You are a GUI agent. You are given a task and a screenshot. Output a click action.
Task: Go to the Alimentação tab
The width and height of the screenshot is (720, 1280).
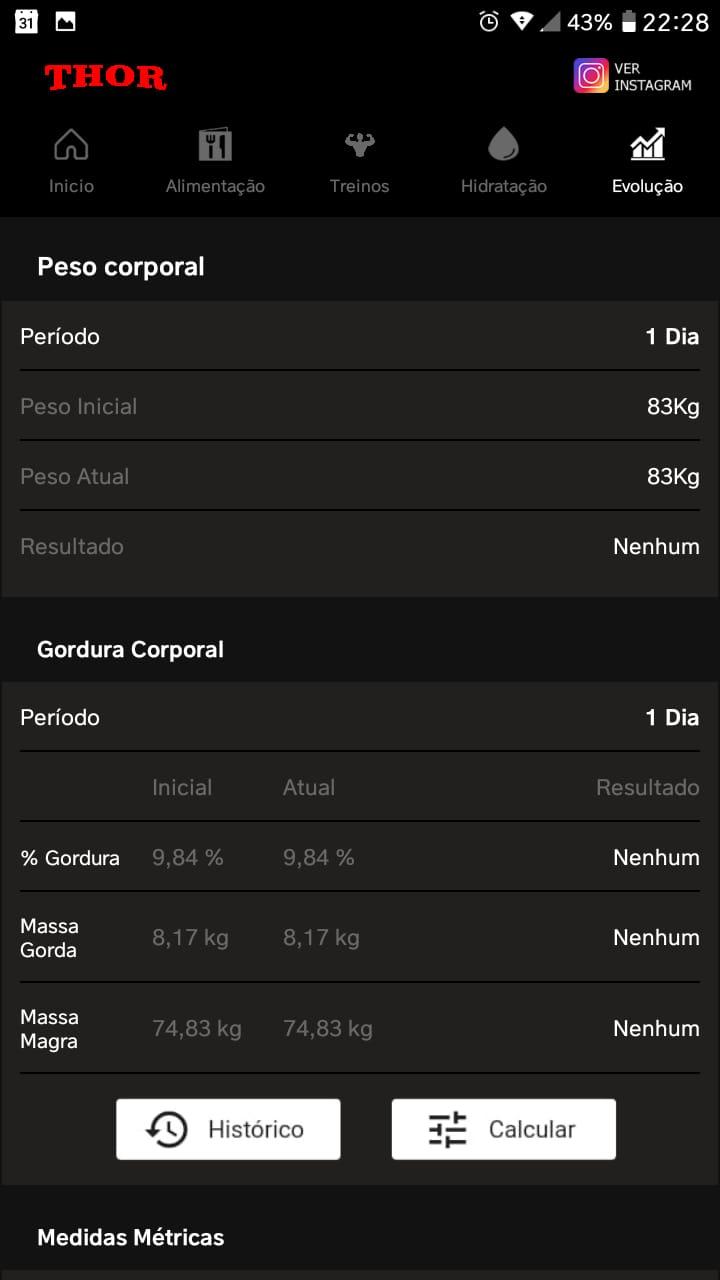point(215,161)
